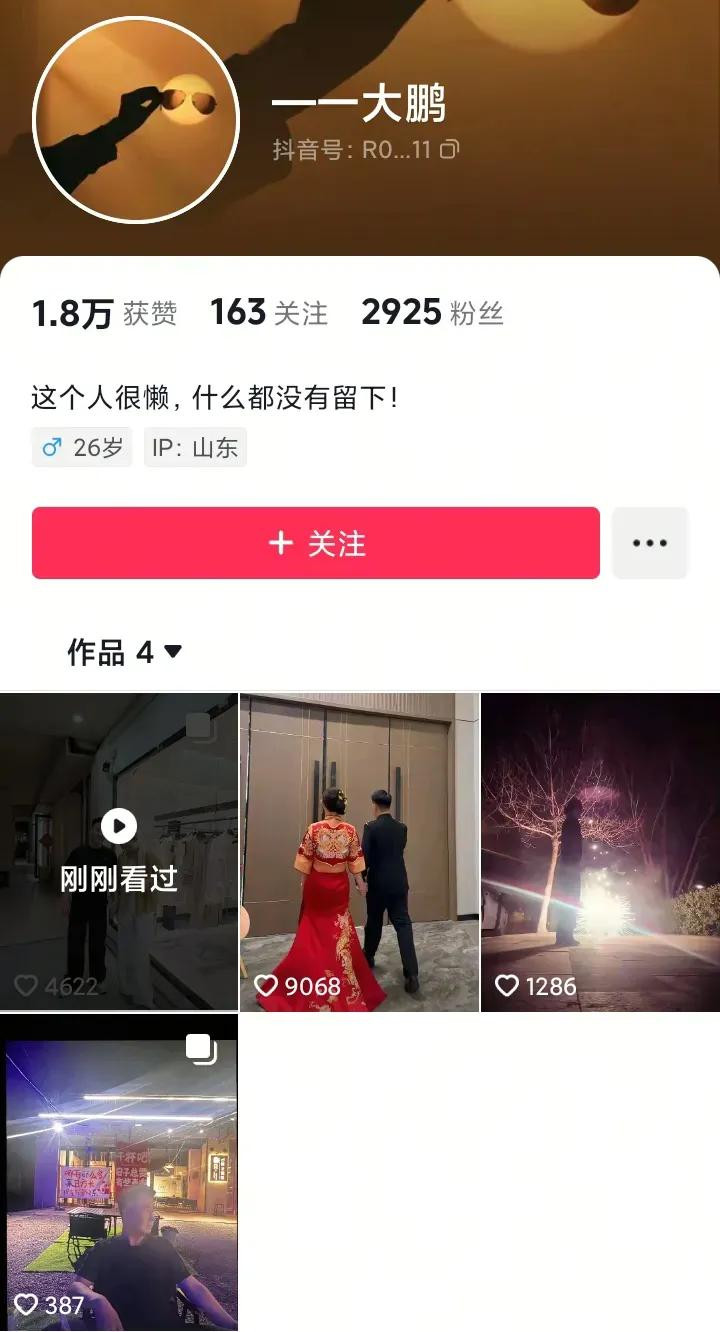This screenshot has height=1332, width=720.
Task: Open the profile avatar picture
Action: coord(136,119)
